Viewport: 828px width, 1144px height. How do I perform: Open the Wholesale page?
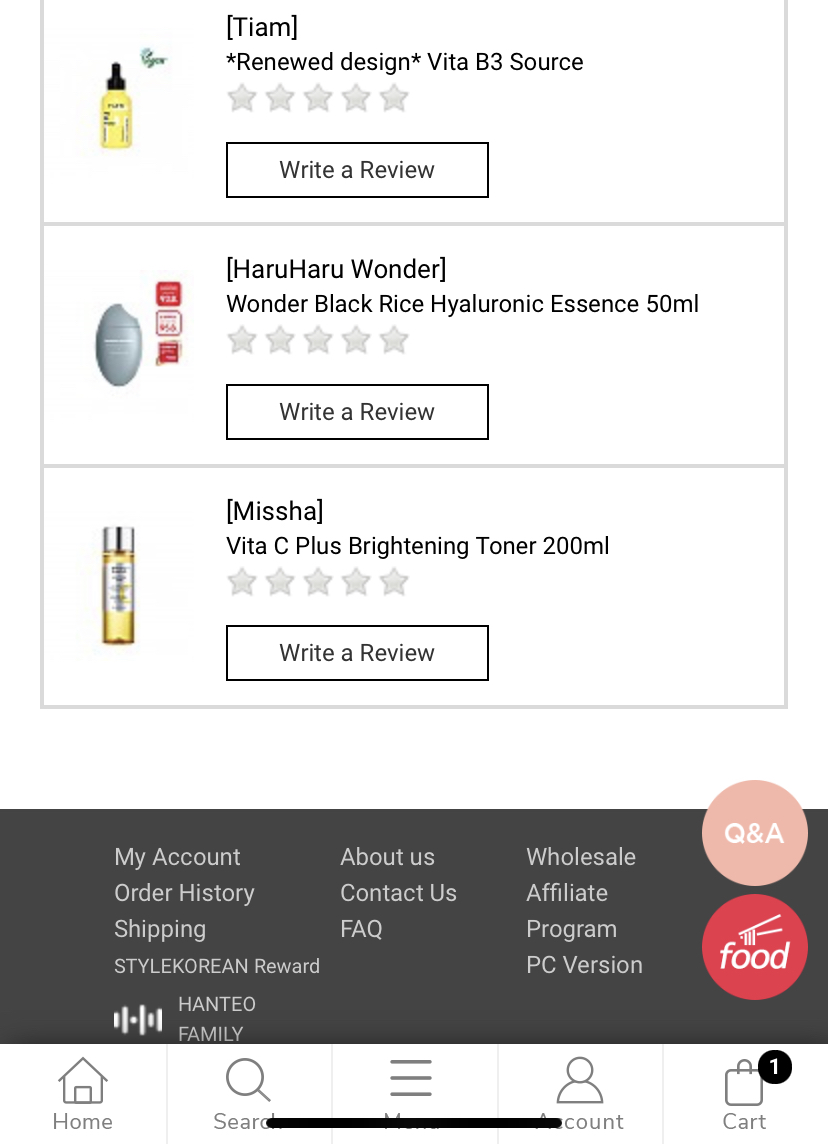(x=581, y=857)
